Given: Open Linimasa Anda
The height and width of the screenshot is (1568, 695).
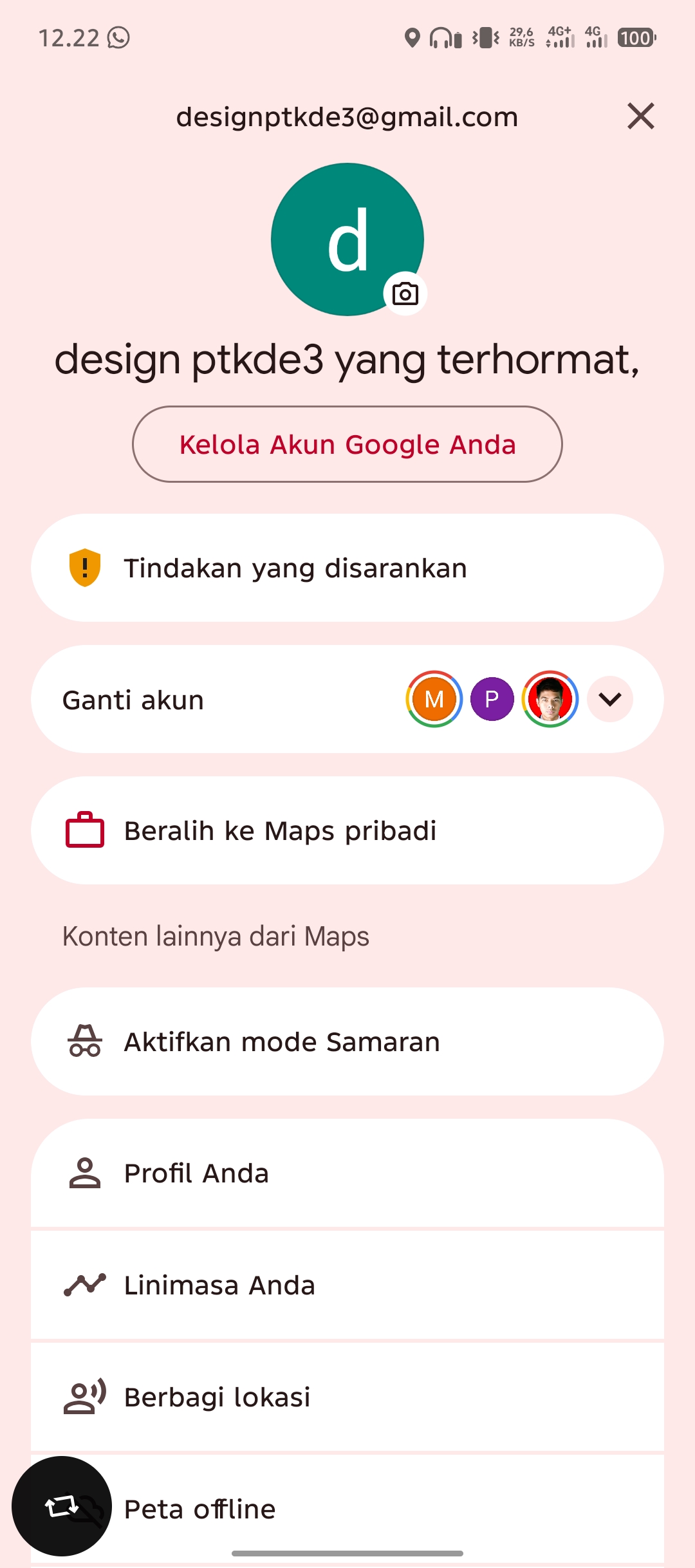Looking at the screenshot, I should (x=347, y=1285).
